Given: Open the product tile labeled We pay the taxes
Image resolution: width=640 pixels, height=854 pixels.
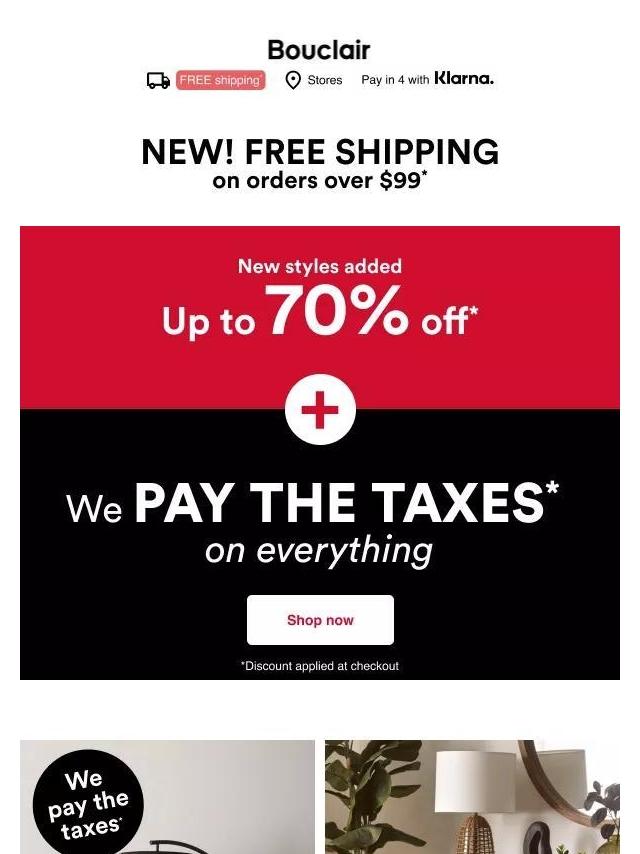Looking at the screenshot, I should pyautogui.click(x=167, y=797).
